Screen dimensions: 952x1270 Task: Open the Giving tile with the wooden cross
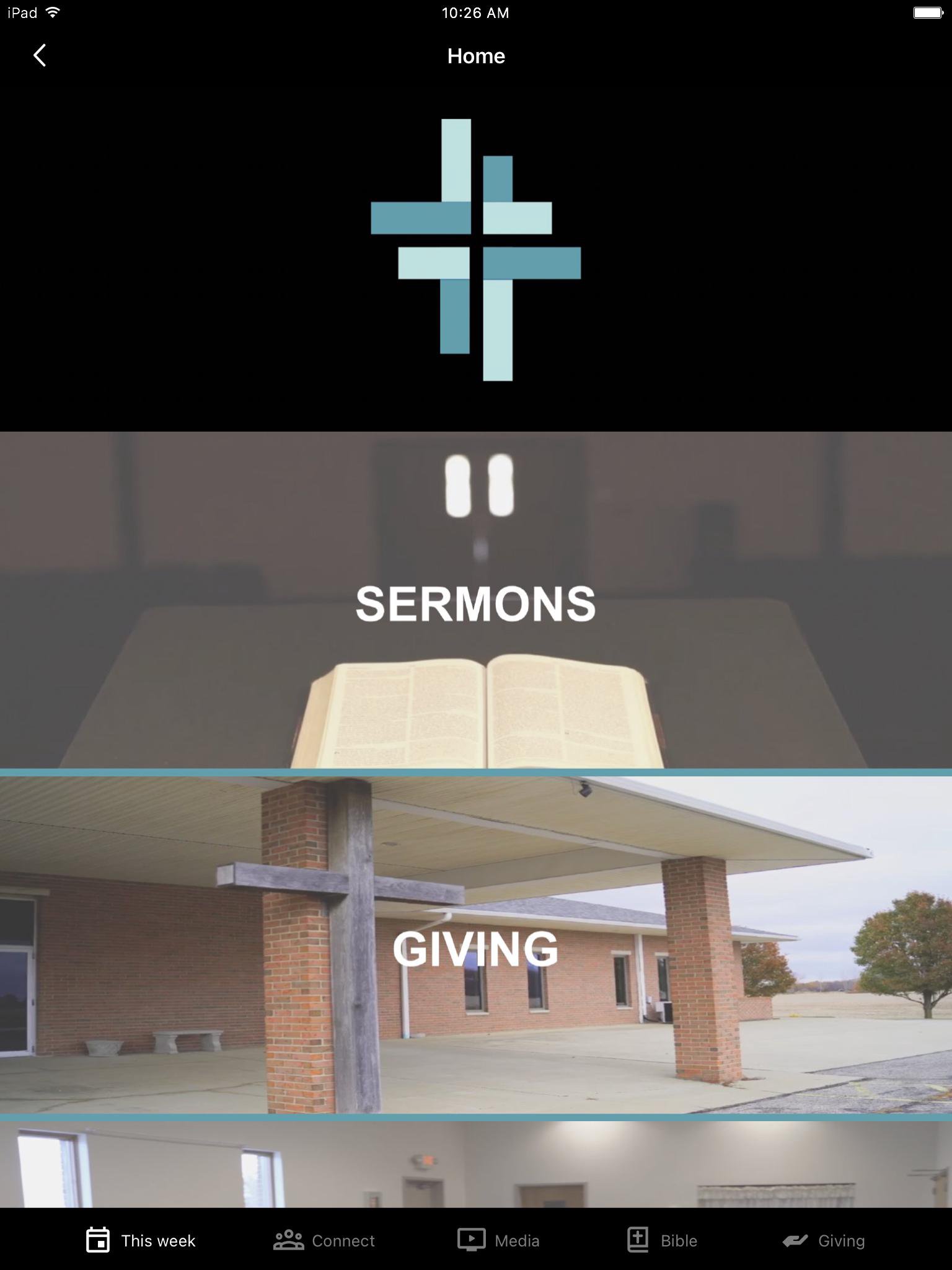pos(476,946)
